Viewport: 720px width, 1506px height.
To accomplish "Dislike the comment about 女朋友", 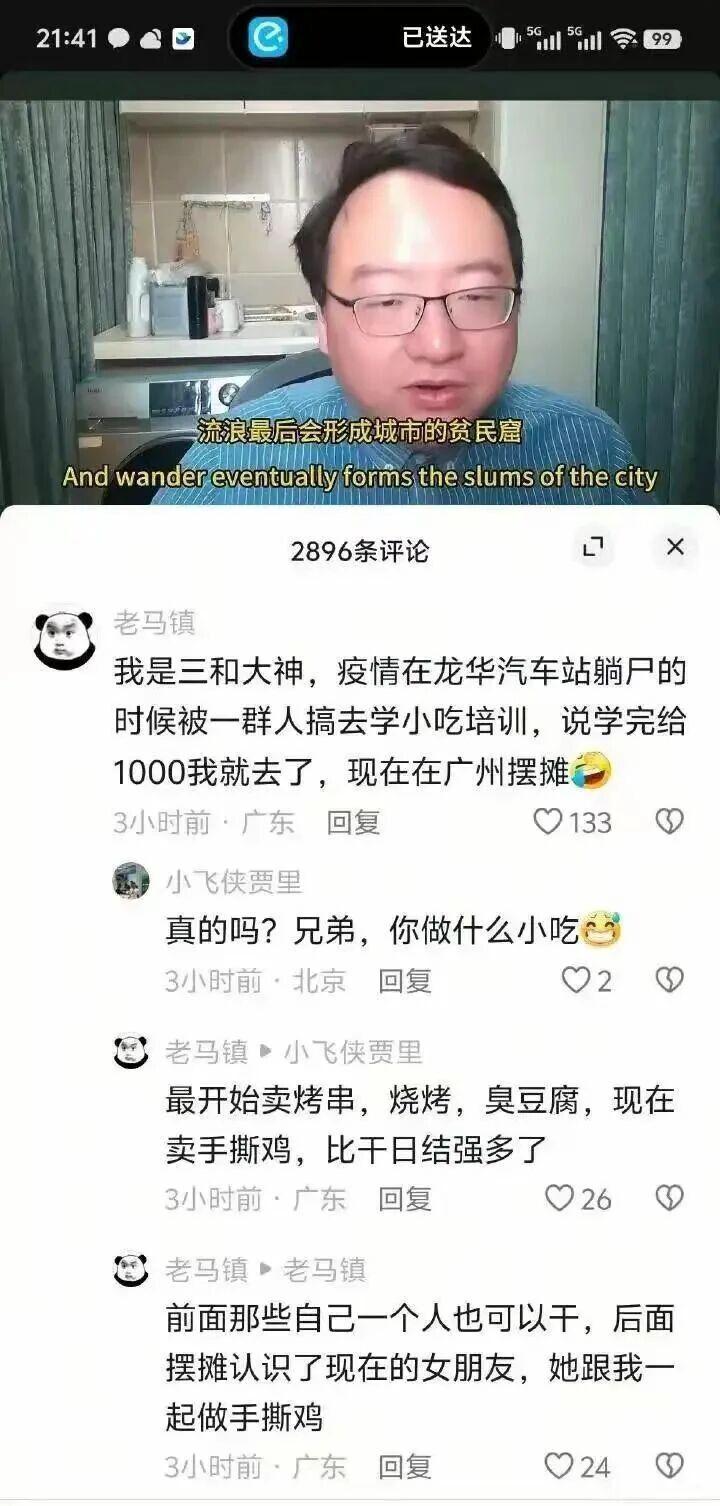I will (669, 1466).
